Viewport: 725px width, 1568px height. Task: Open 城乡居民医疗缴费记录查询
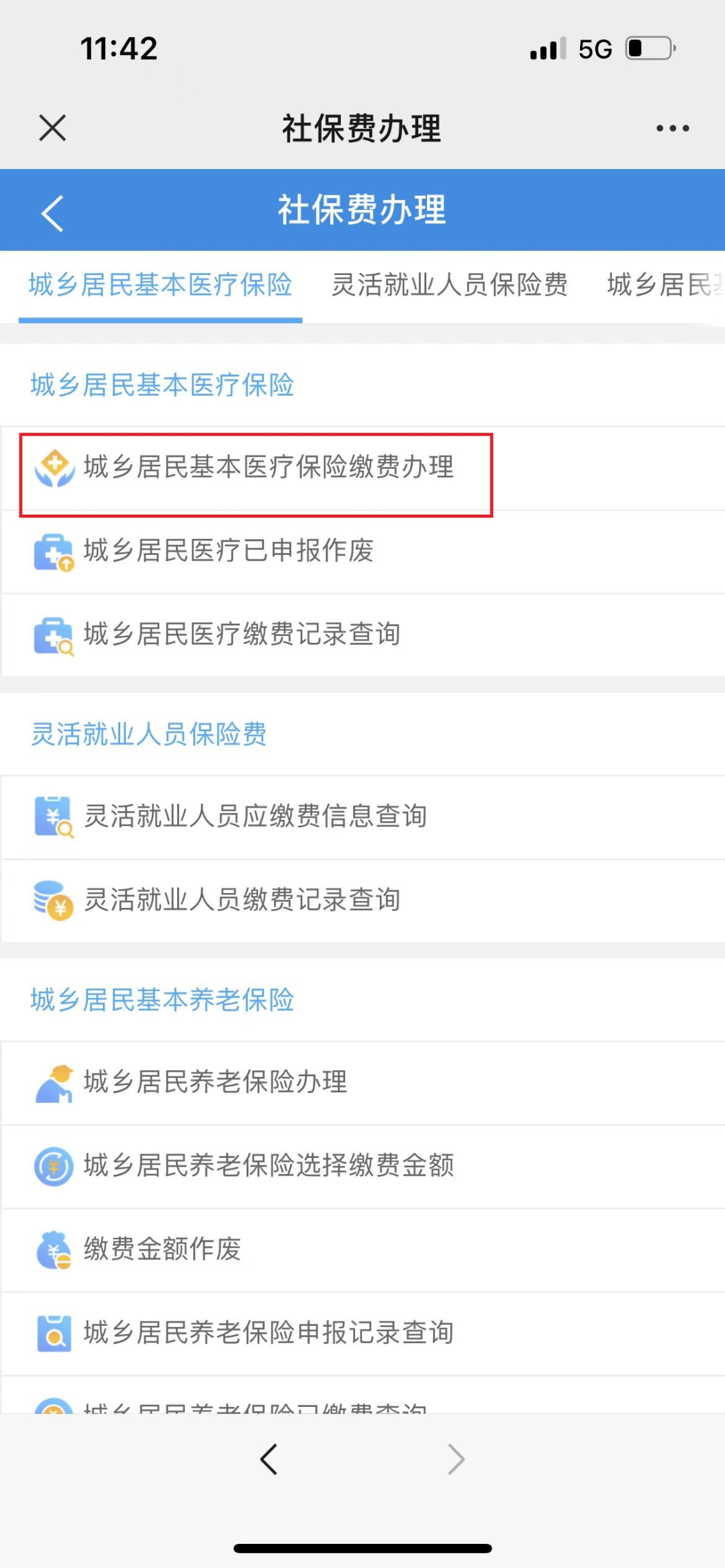pyautogui.click(x=362, y=635)
